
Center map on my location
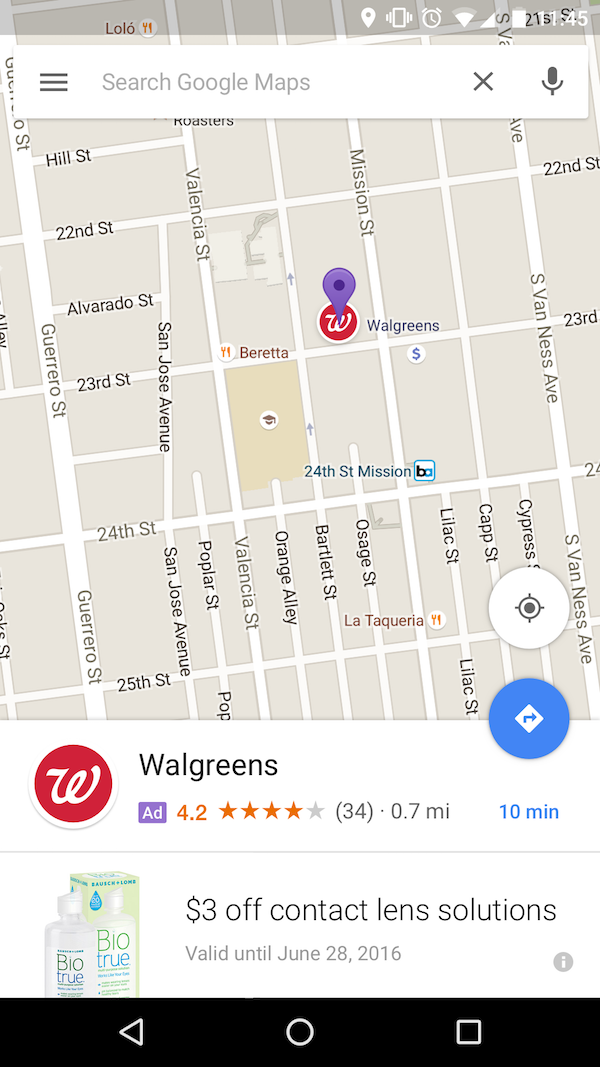coord(529,608)
